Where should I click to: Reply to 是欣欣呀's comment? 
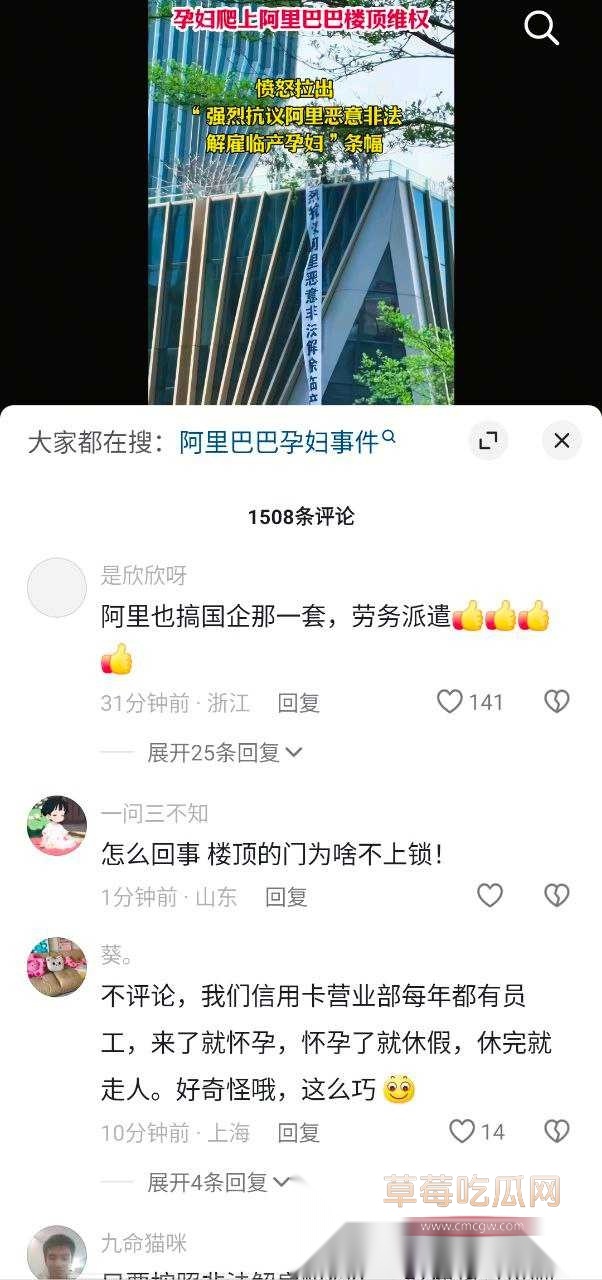coord(298,703)
